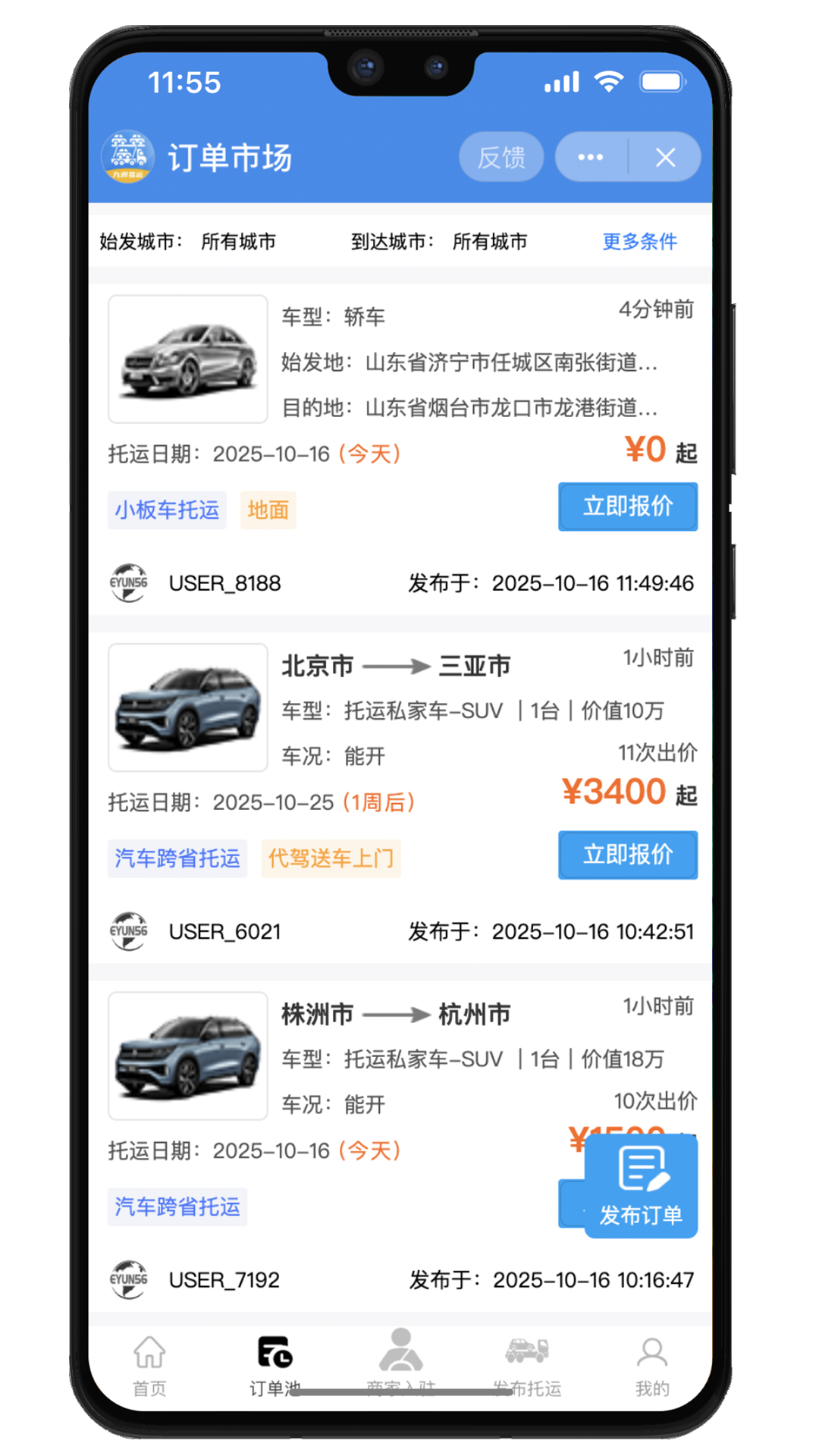This screenshot has width=819, height=1456.
Task: Click the blue SUV thumbnail for 北京市 order
Action: coord(187,708)
